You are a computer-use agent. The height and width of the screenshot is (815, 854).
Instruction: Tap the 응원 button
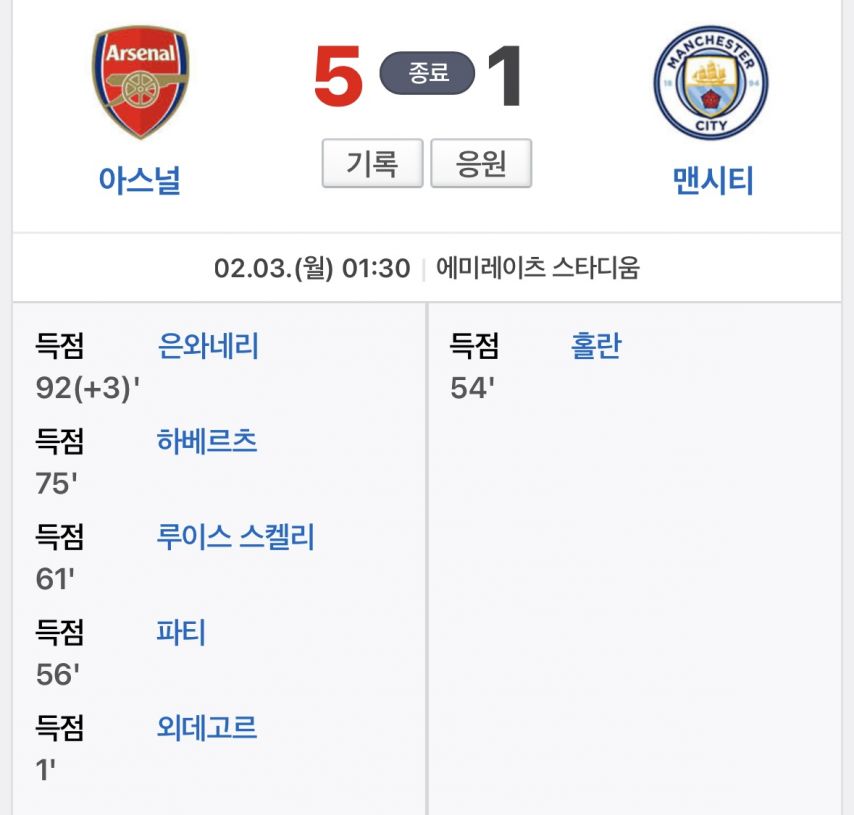click(481, 163)
